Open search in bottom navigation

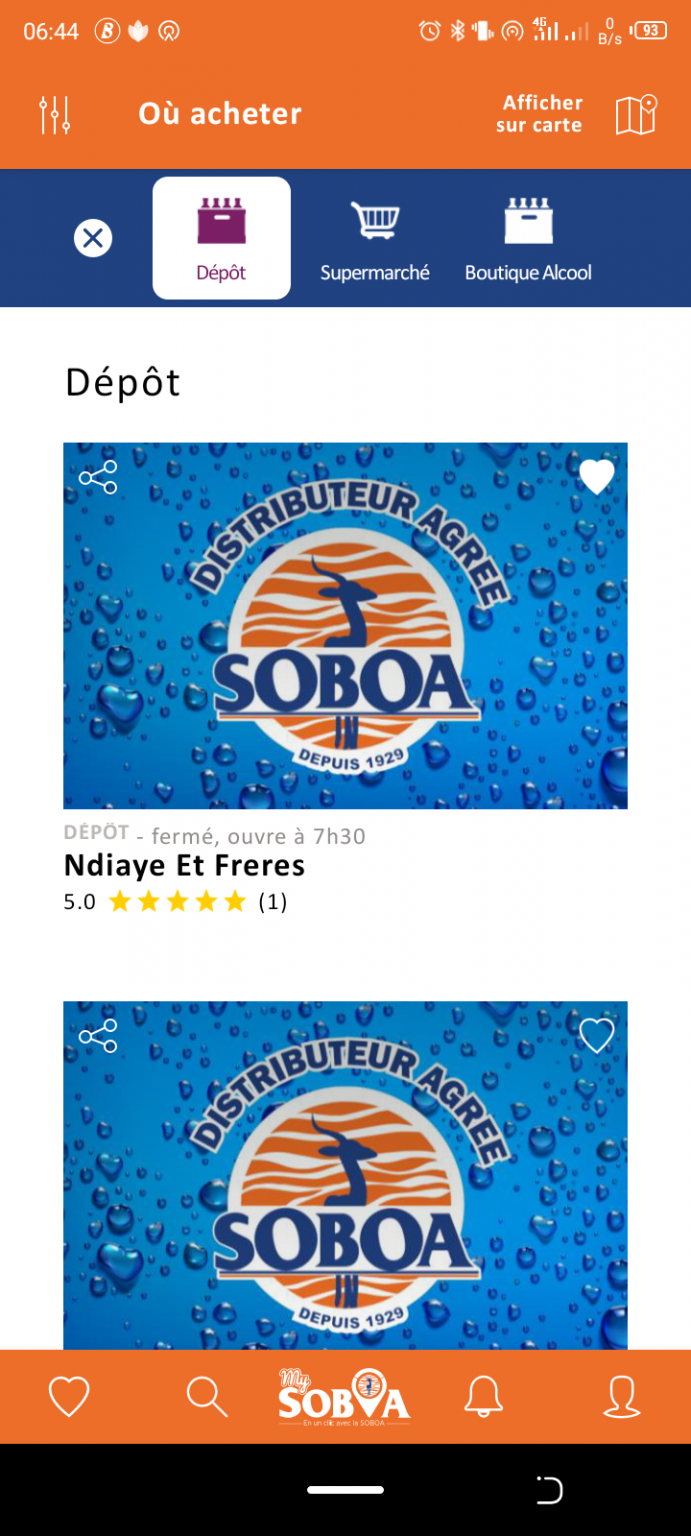pos(207,1396)
